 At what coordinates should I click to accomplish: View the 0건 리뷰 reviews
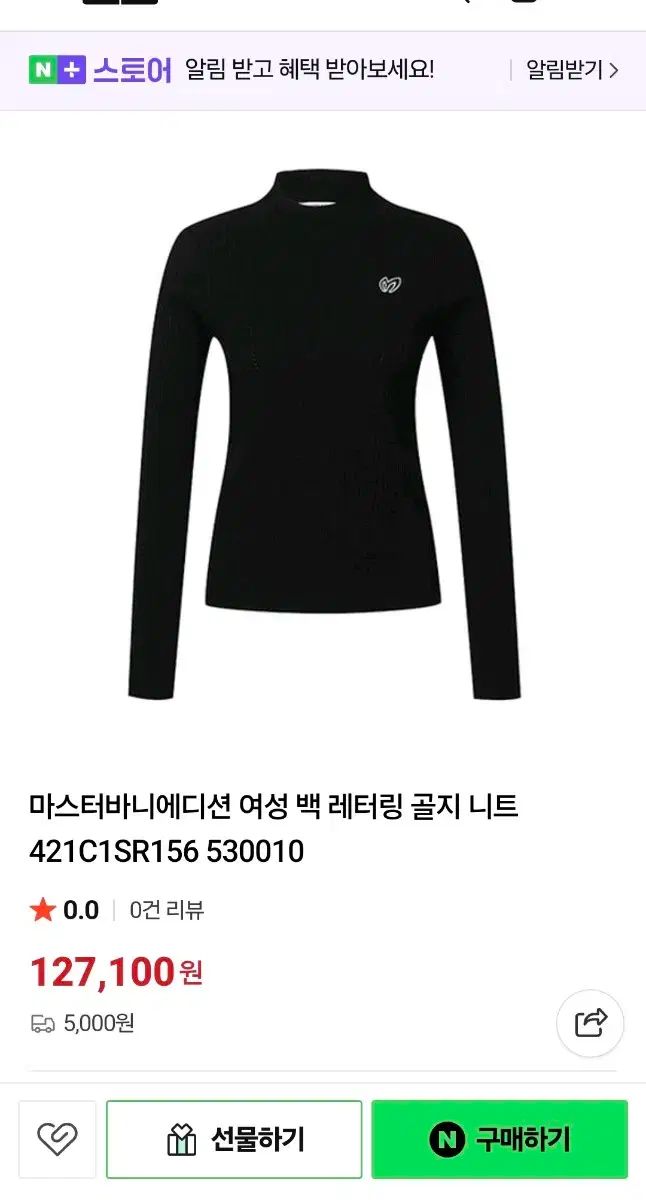(x=167, y=910)
